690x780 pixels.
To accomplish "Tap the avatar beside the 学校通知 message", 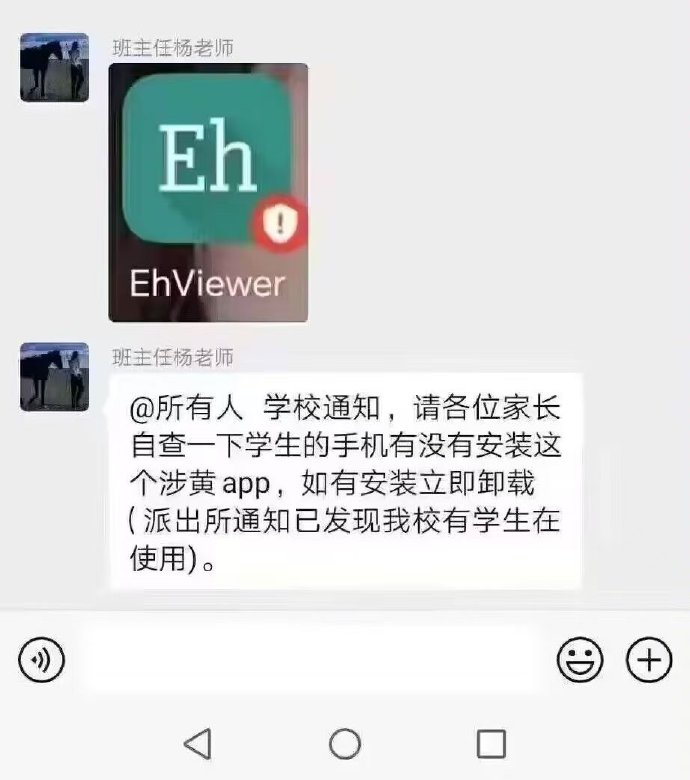I will pos(55,376).
